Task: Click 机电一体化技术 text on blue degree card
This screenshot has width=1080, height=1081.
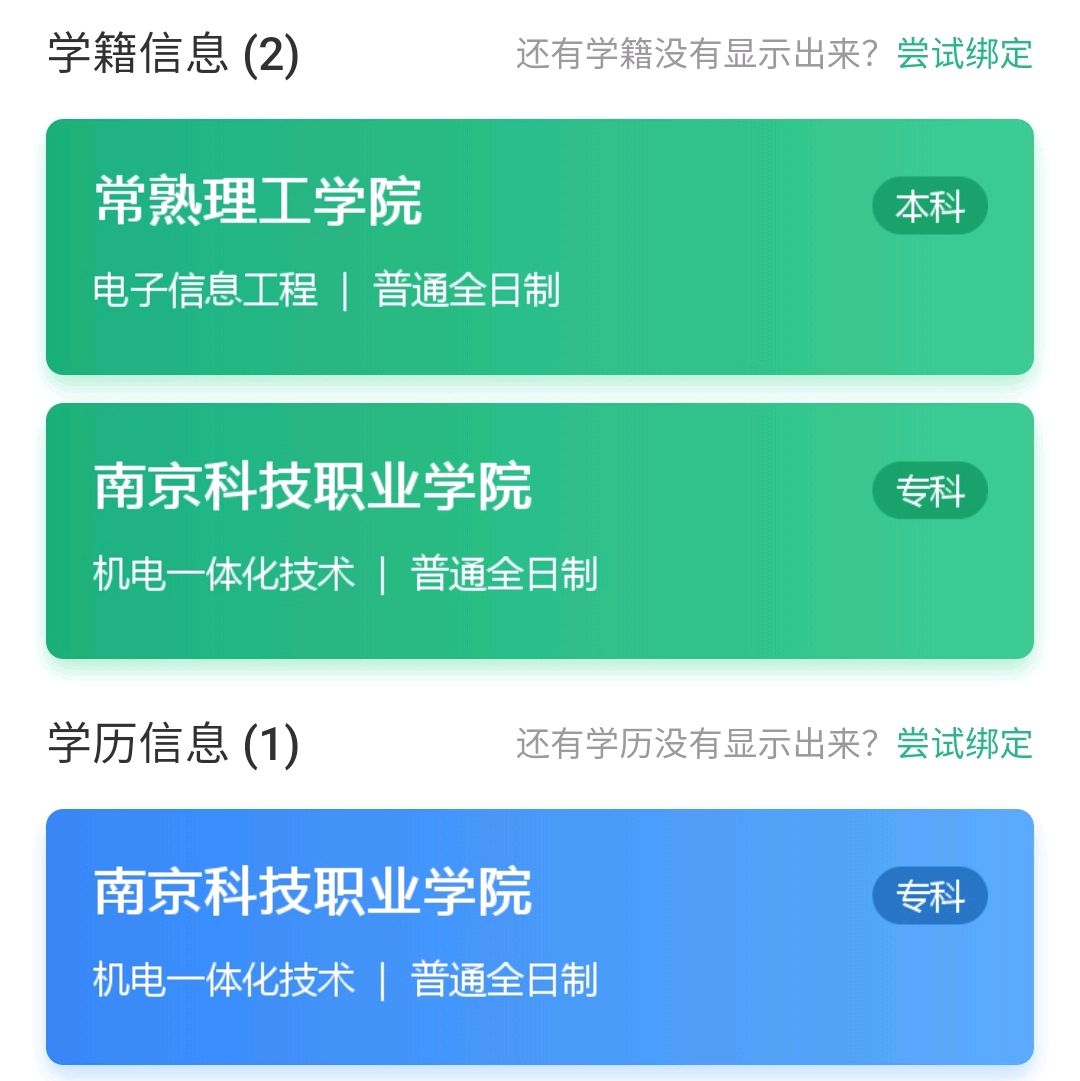Action: [x=222, y=981]
